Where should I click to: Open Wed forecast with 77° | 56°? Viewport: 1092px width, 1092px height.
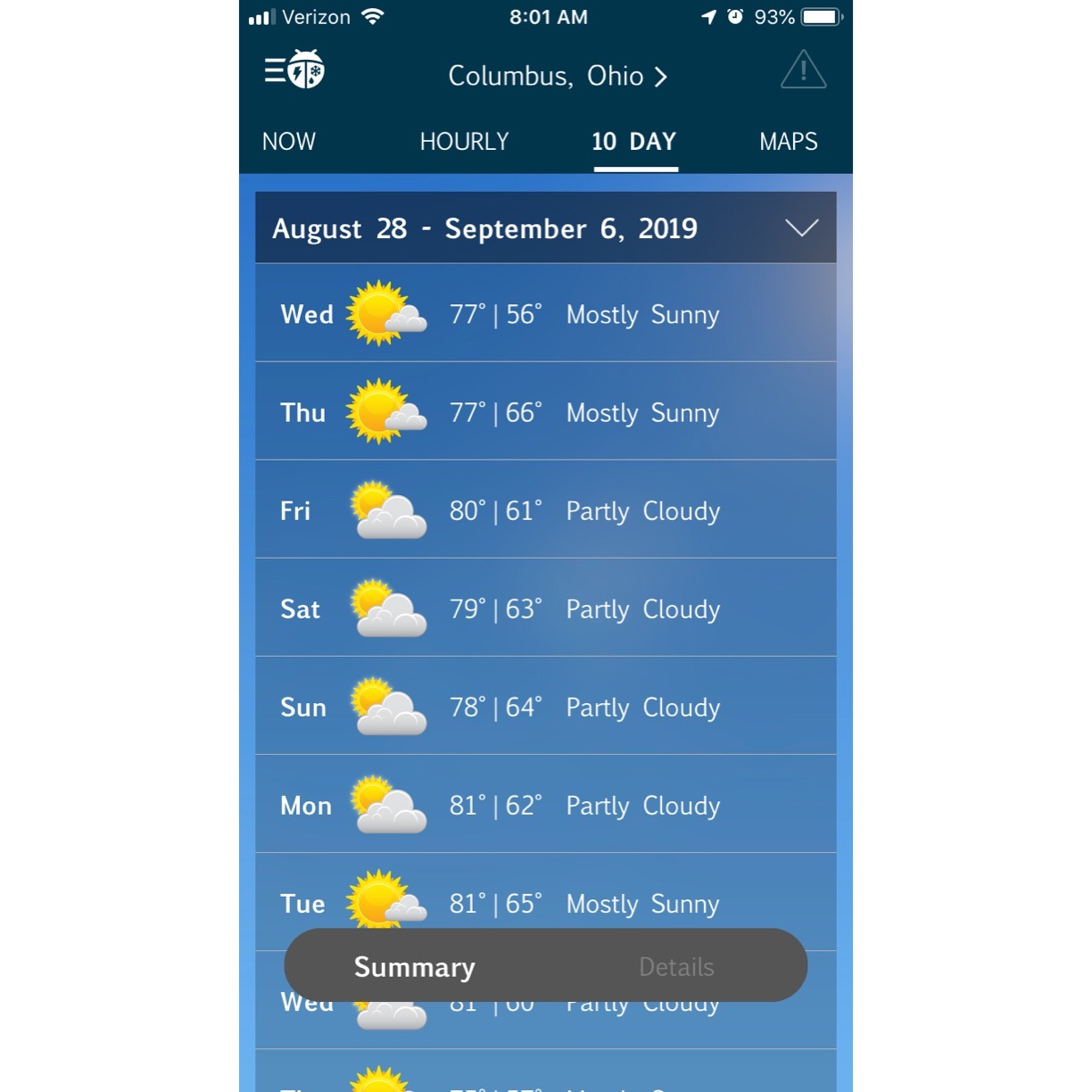tap(545, 314)
